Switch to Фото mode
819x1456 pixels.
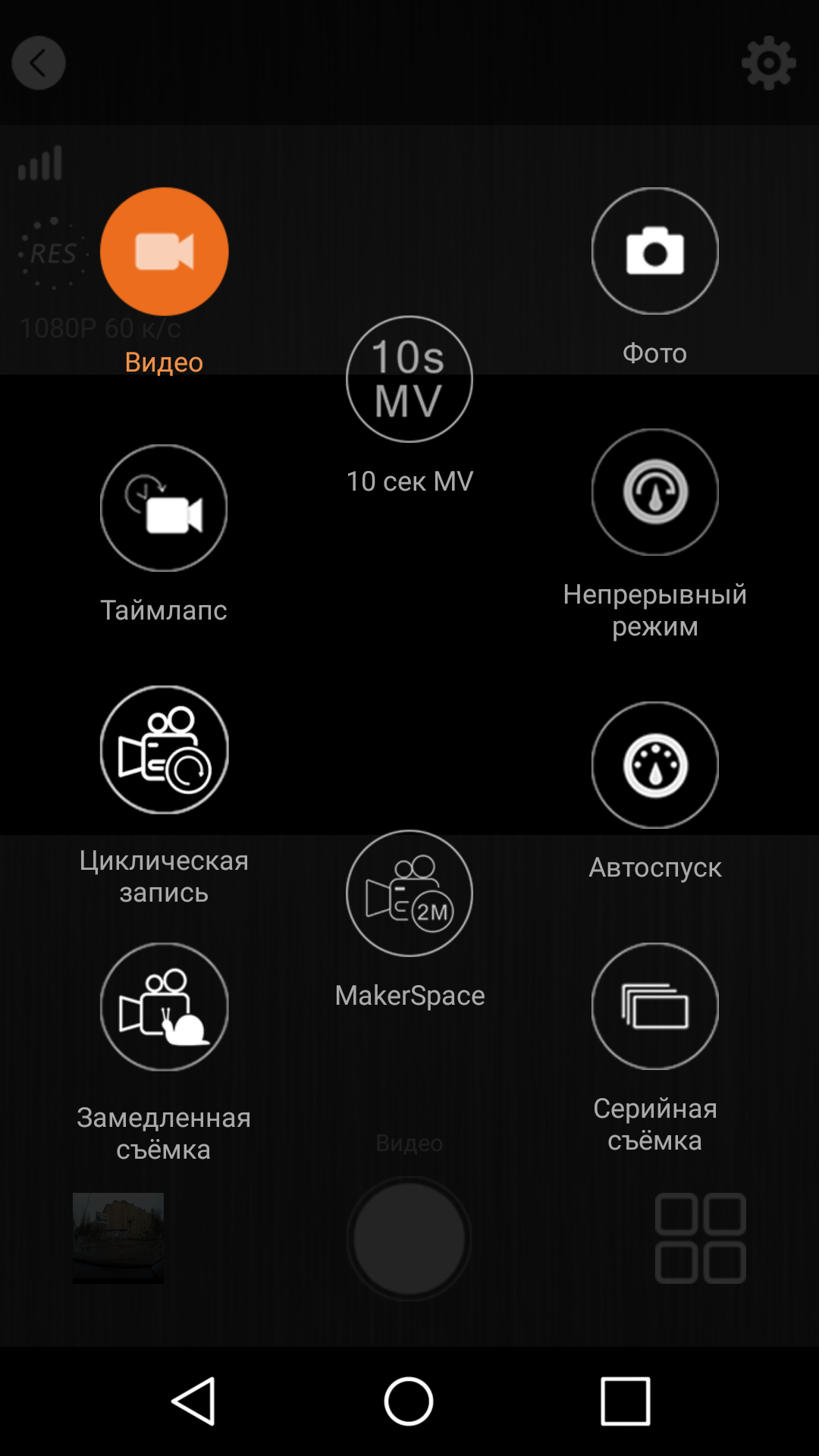click(x=654, y=251)
